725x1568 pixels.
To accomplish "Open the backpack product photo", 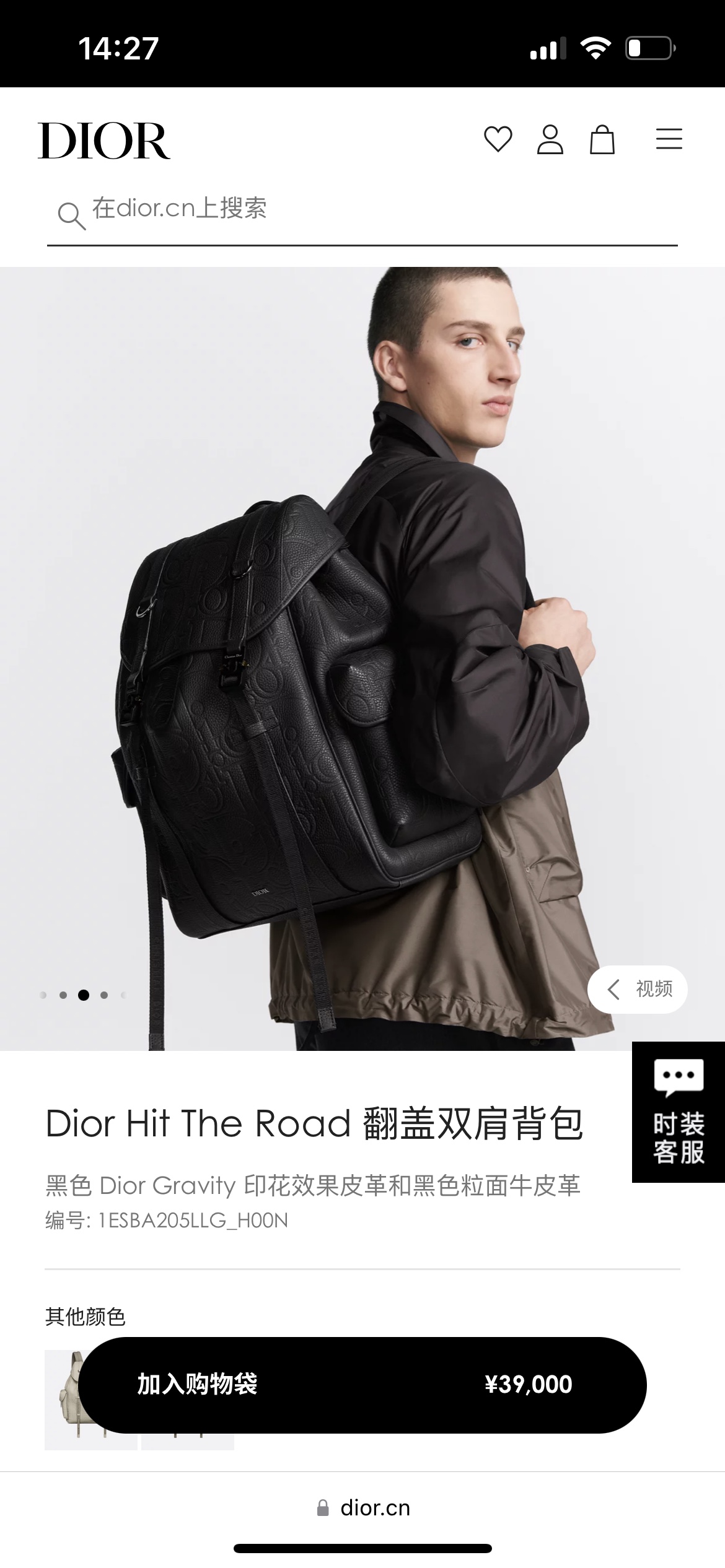I will click(x=362, y=658).
